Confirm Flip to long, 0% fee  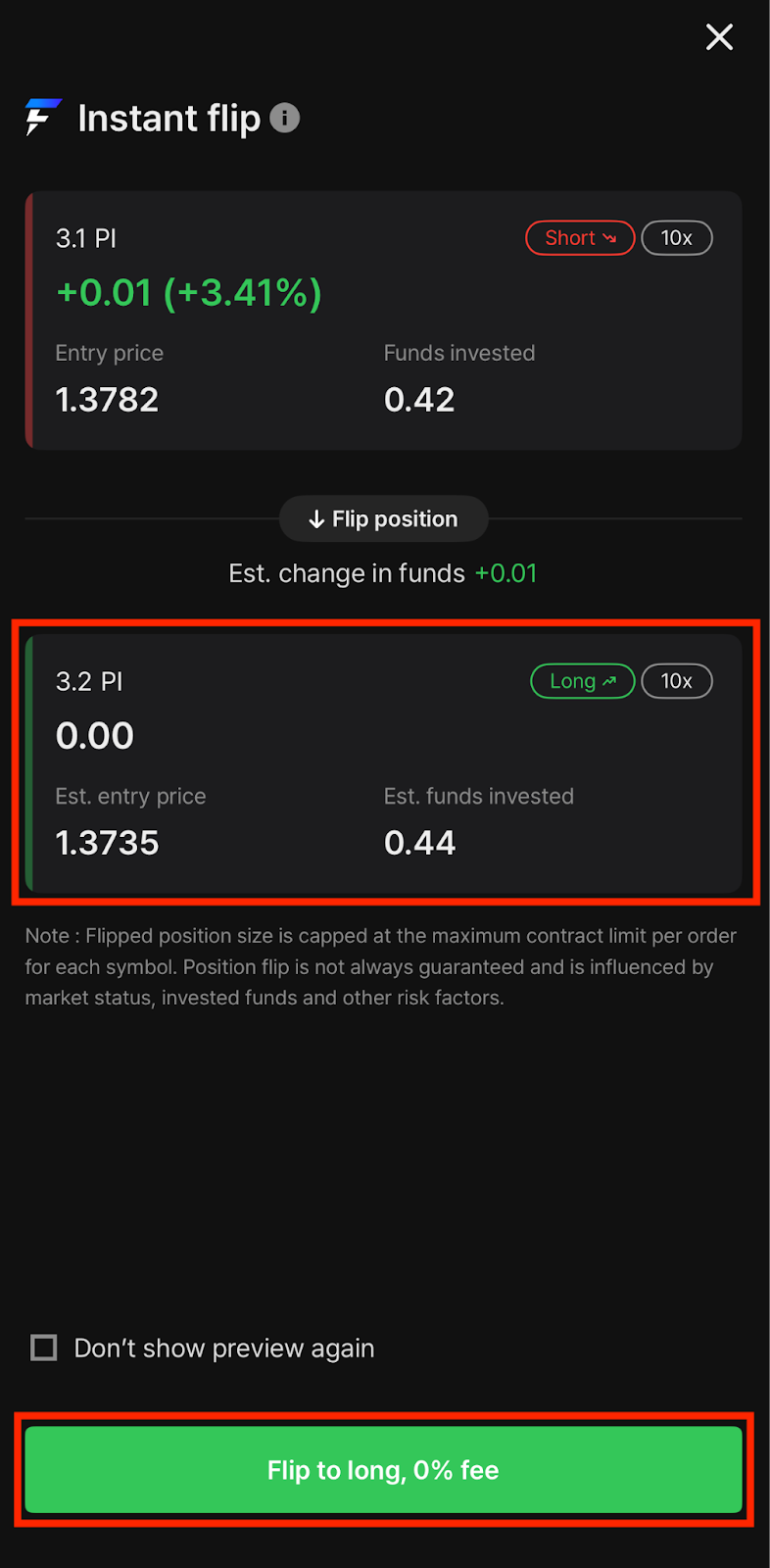[383, 1469]
